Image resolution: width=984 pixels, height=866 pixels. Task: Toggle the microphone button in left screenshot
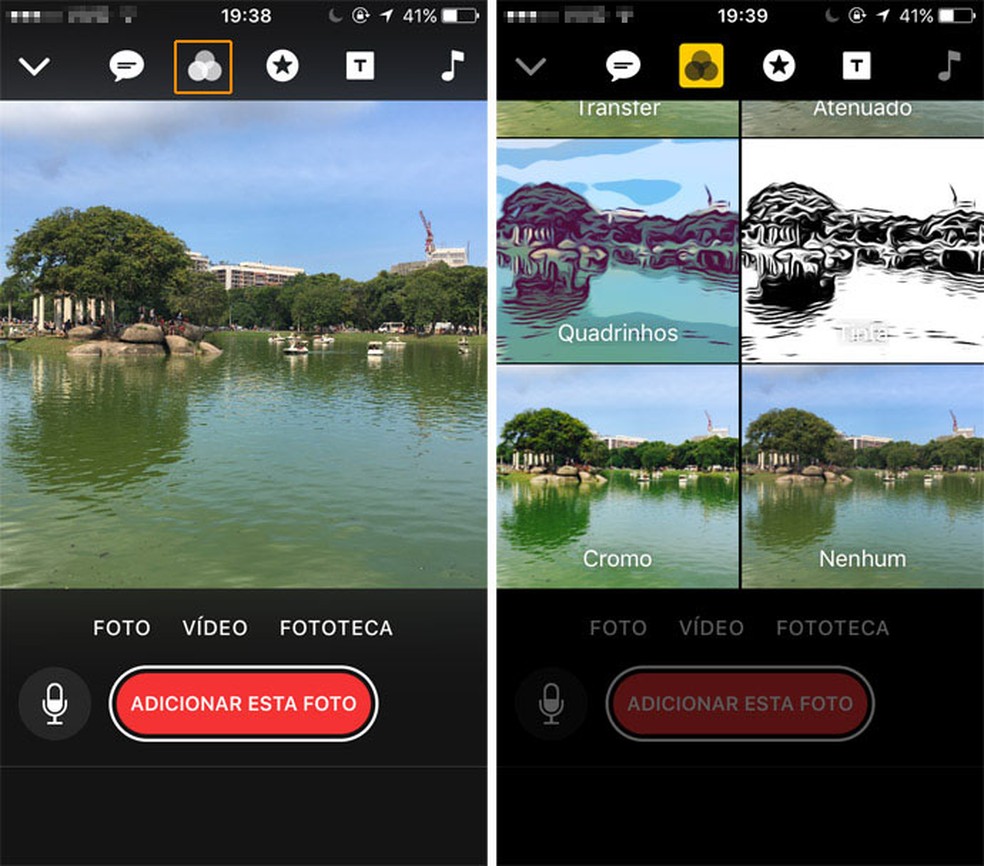(x=55, y=703)
